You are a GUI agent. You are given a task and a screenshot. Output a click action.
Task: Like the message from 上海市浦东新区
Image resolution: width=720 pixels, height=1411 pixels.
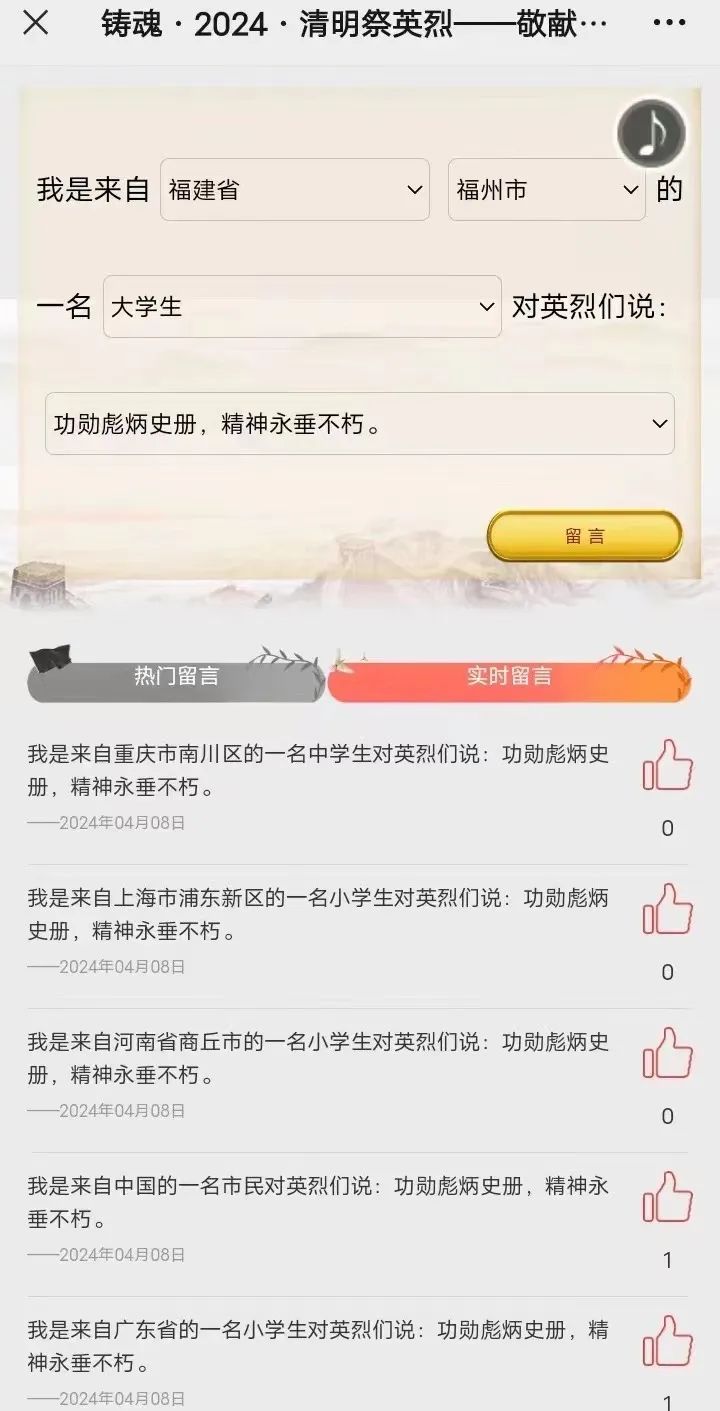coord(667,911)
